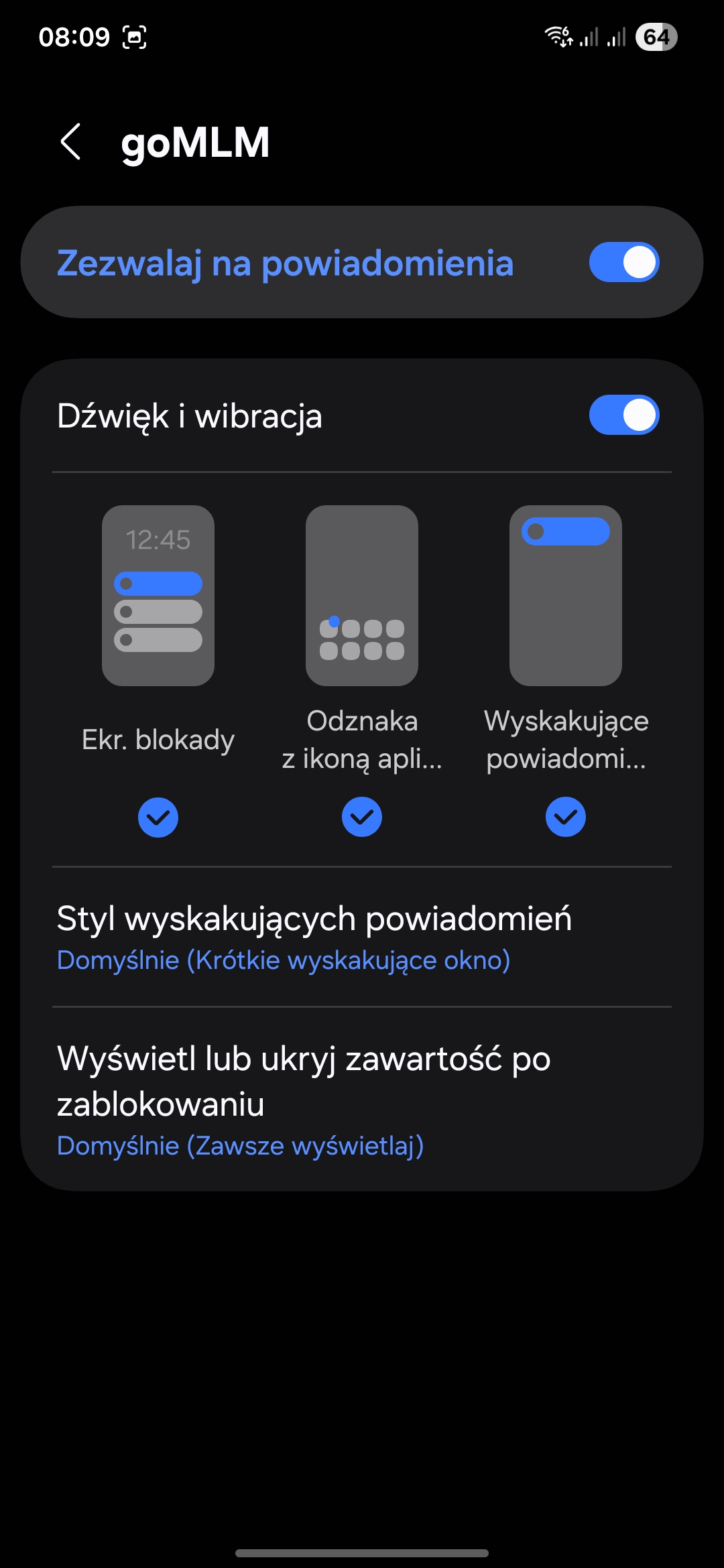Viewport: 724px width, 1568px height.
Task: Uncheck the Ekr. blokady option
Action: [158, 817]
